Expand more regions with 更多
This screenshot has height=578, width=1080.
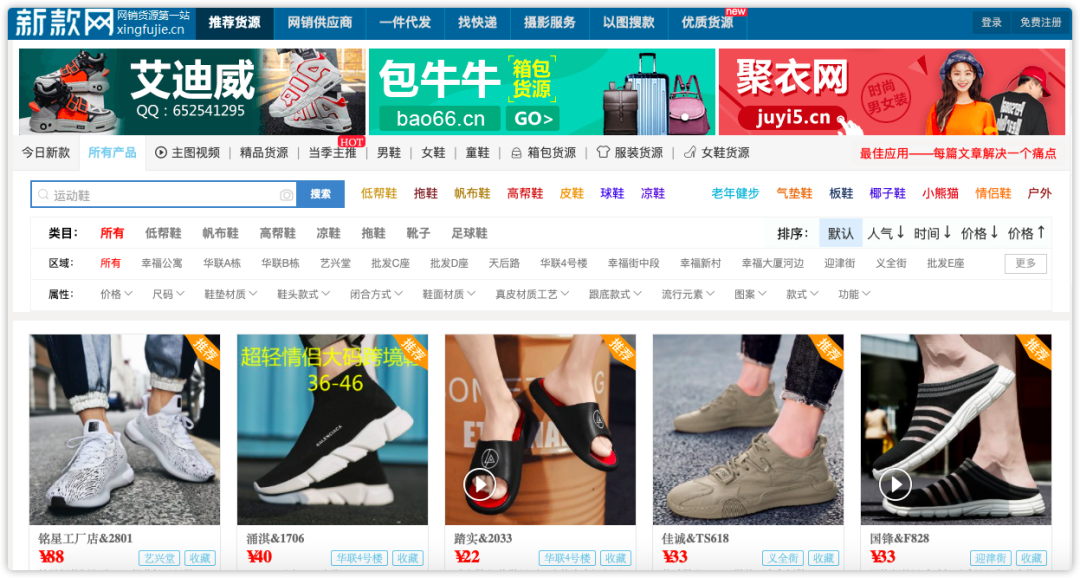point(1025,263)
